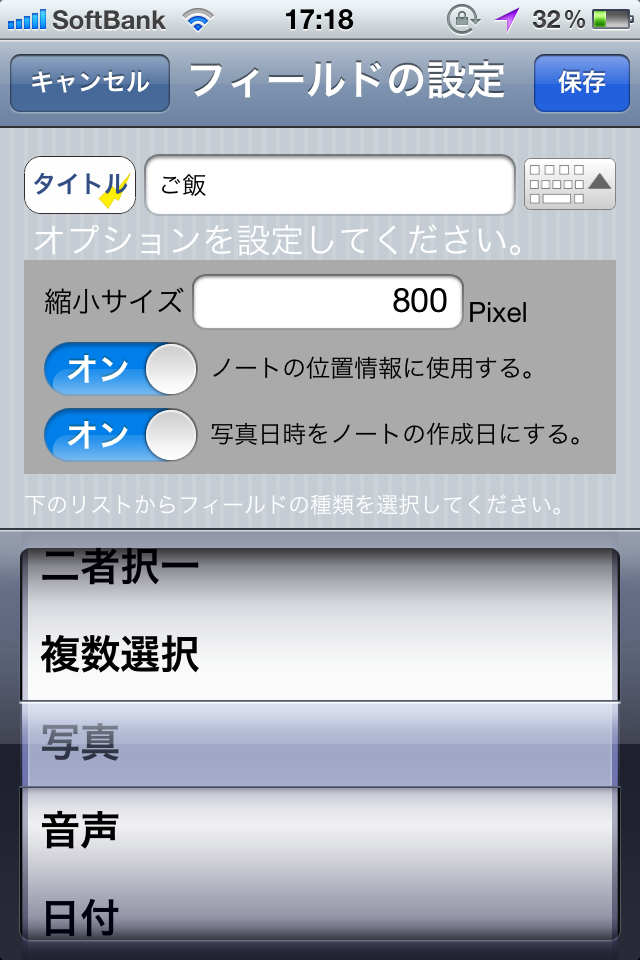
Task: Tap the タイトル button
Action: [x=80, y=185]
